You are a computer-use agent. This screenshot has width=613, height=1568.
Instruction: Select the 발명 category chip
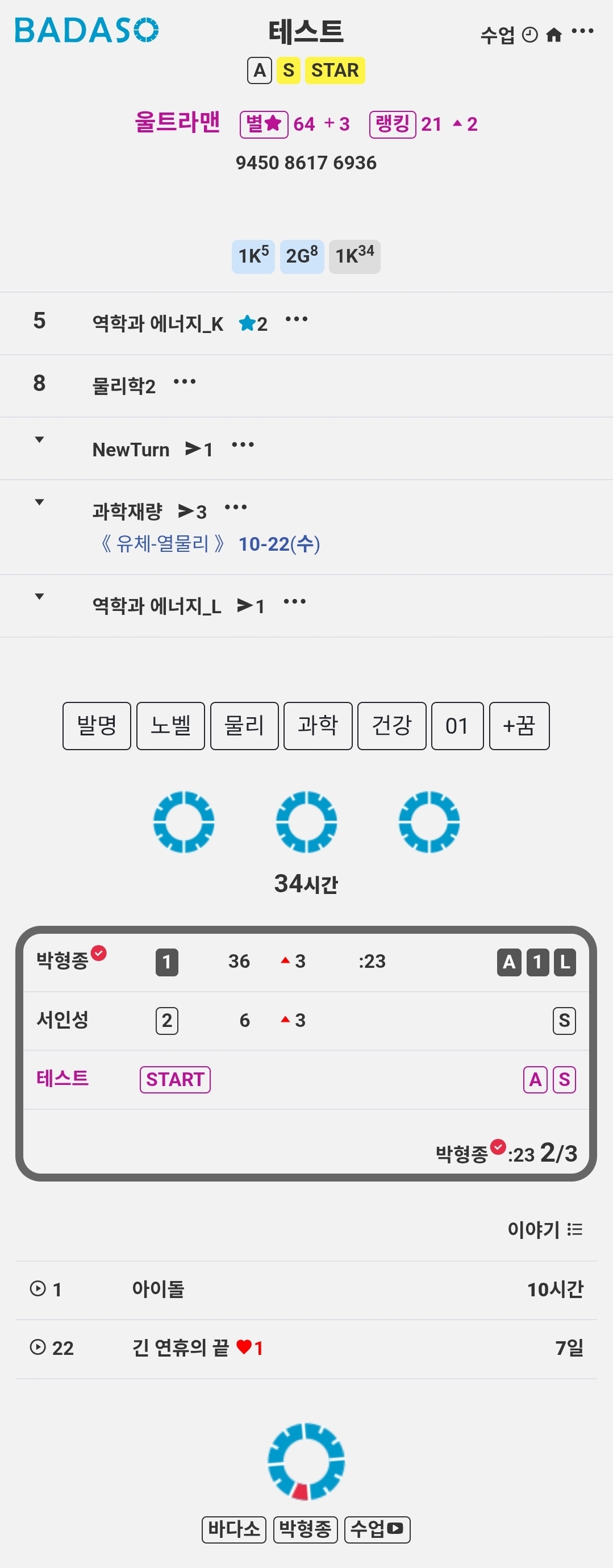97,726
